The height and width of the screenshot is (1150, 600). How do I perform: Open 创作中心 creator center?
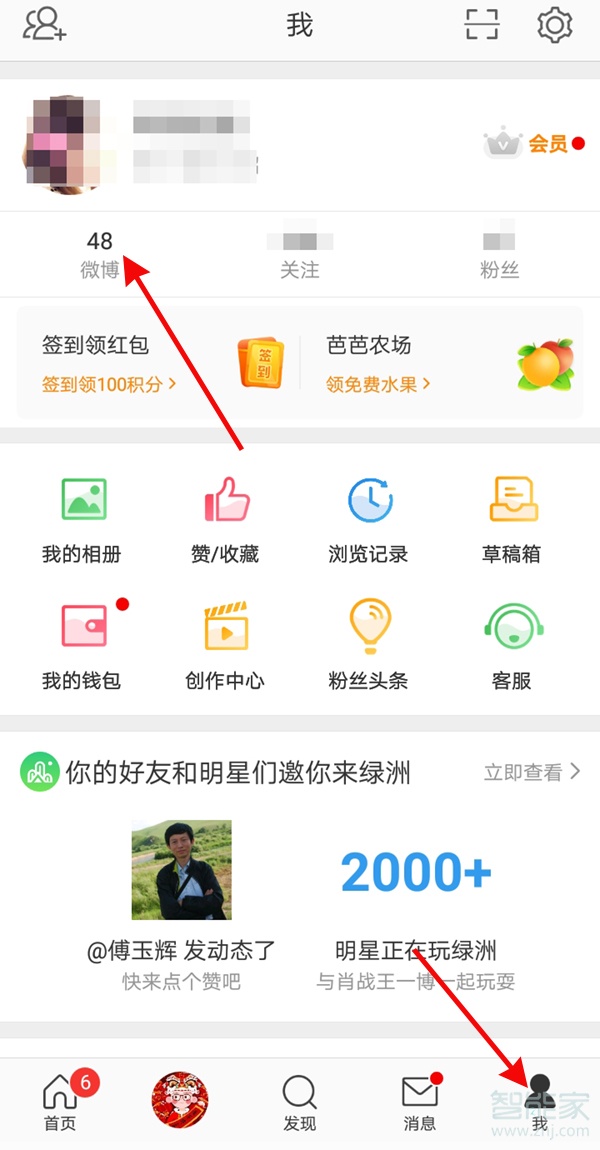point(226,647)
